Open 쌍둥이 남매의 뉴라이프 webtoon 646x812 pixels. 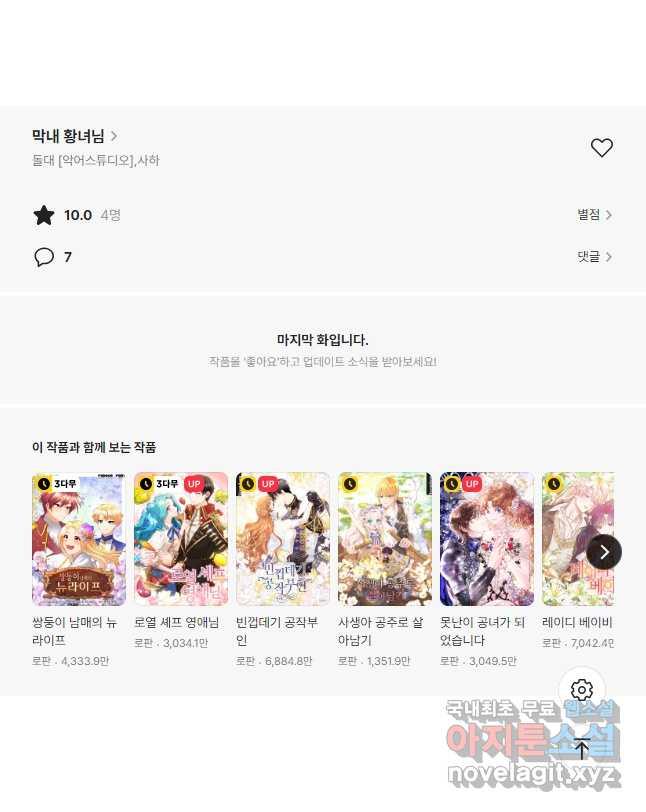(x=78, y=539)
